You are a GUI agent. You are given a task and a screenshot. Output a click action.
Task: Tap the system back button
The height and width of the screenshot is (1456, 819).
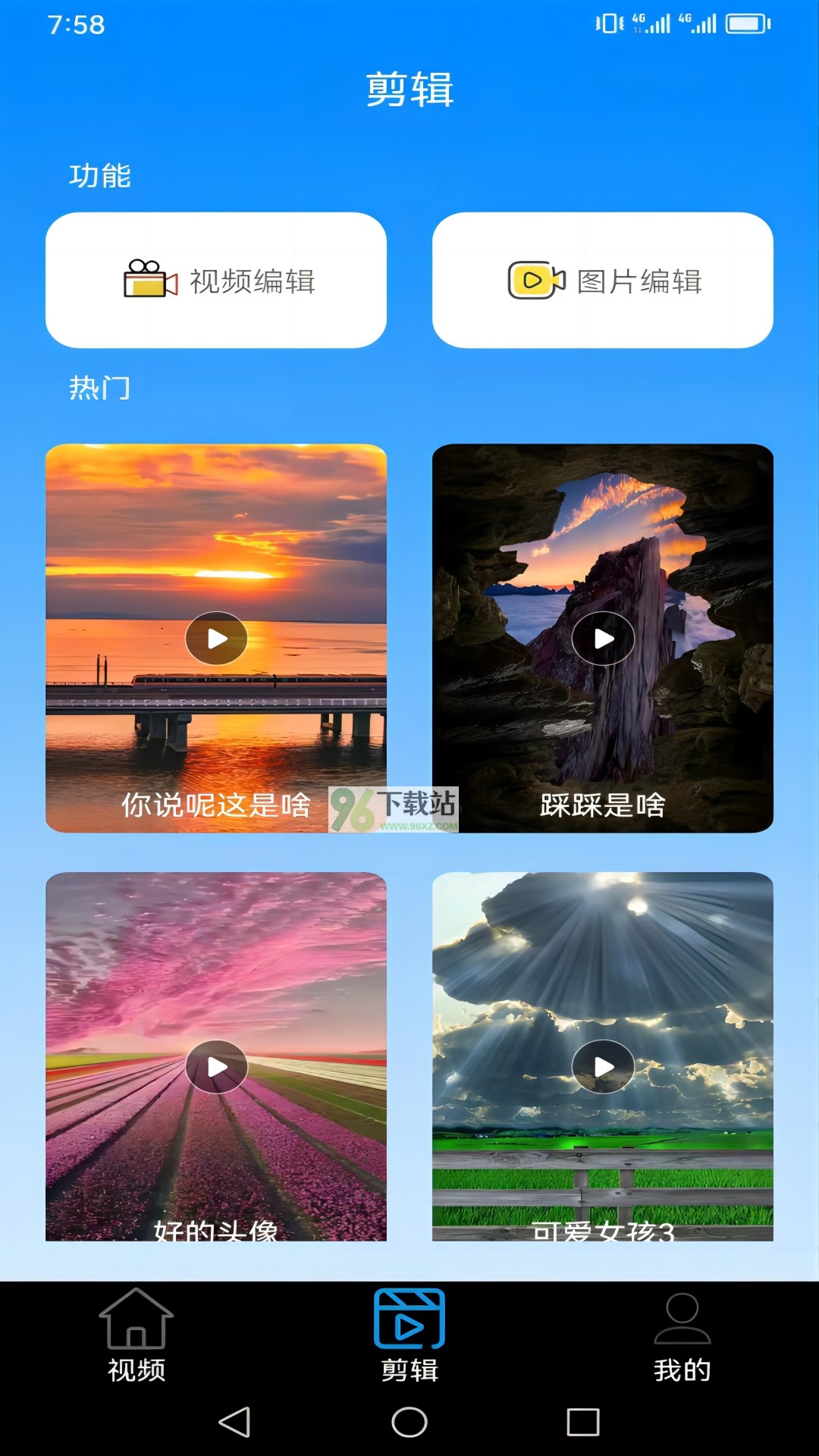(234, 1422)
